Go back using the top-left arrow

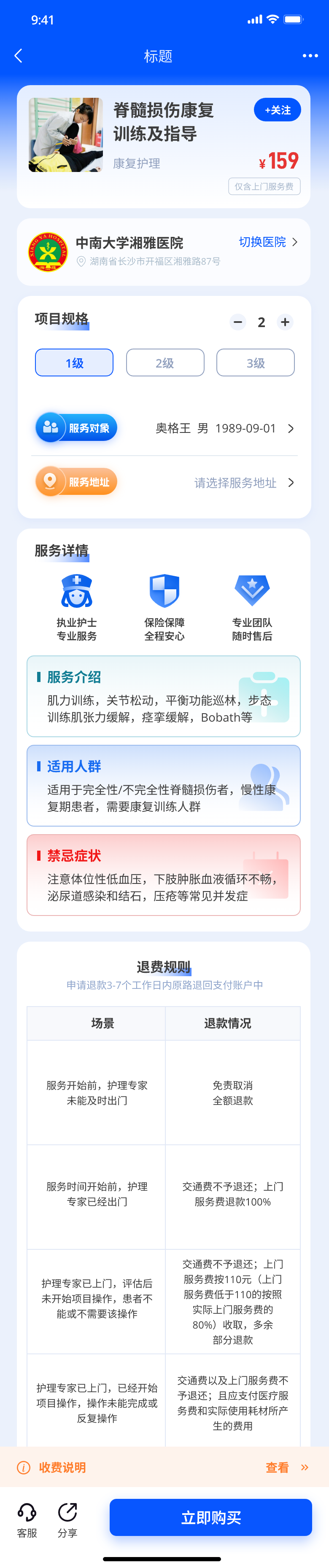click(18, 56)
